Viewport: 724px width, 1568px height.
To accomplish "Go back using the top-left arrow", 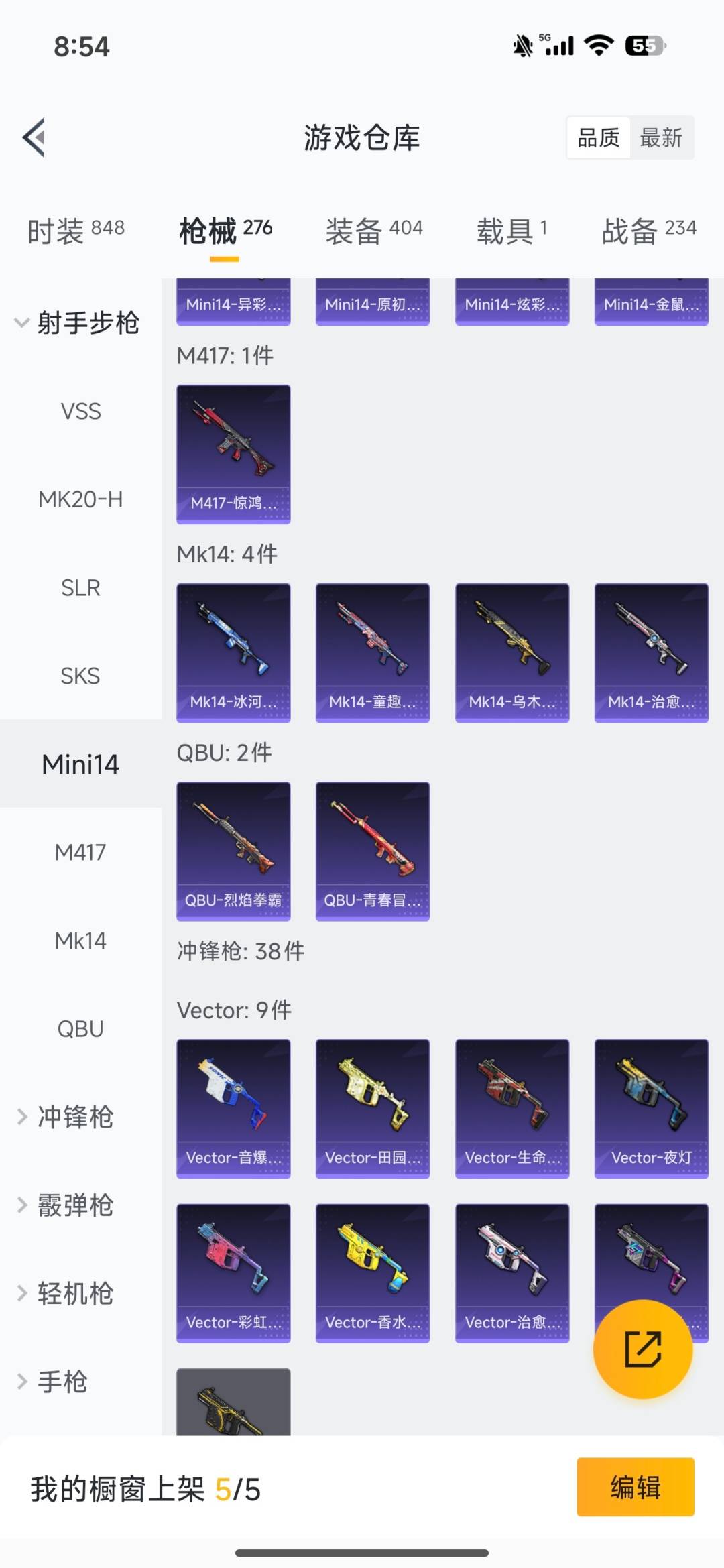I will [x=35, y=137].
